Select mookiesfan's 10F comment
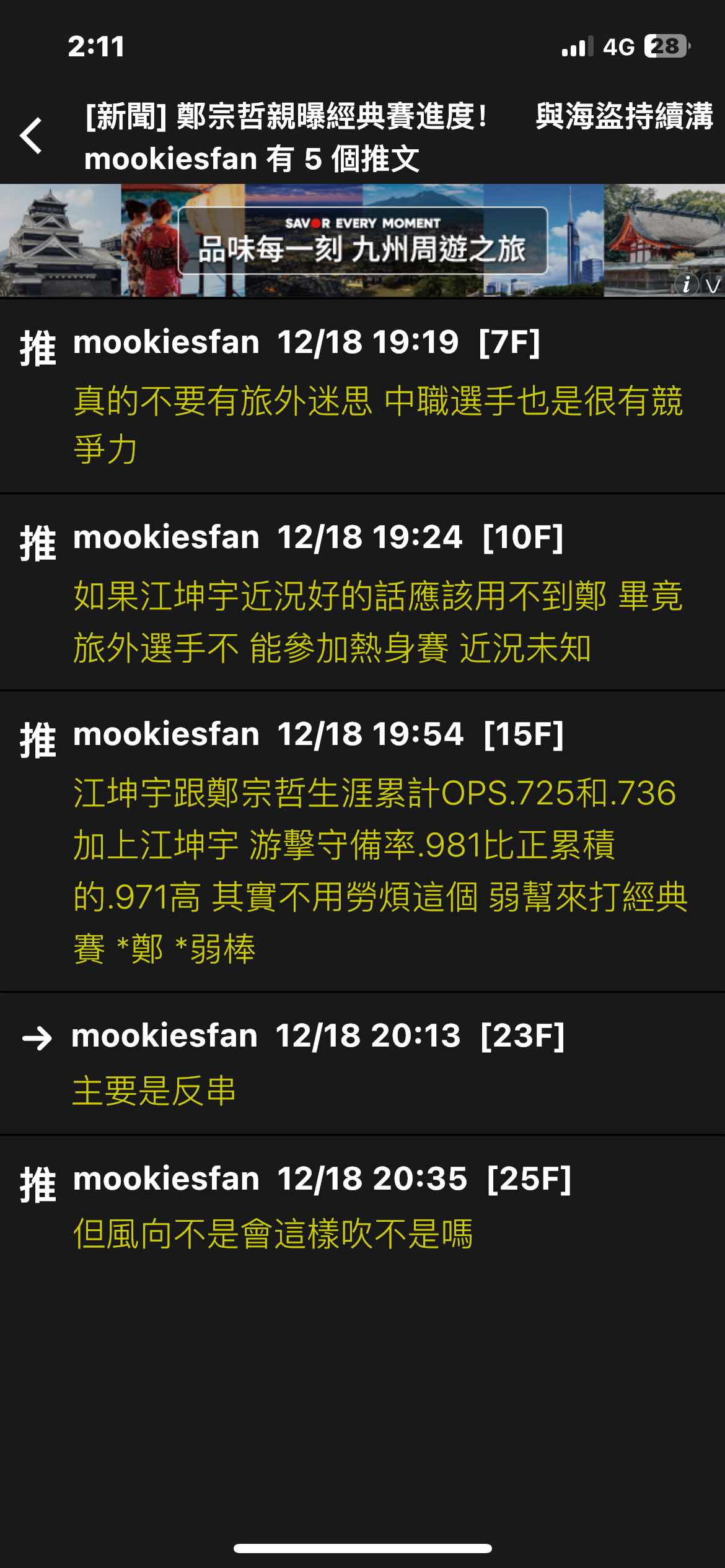 pyautogui.click(x=362, y=593)
